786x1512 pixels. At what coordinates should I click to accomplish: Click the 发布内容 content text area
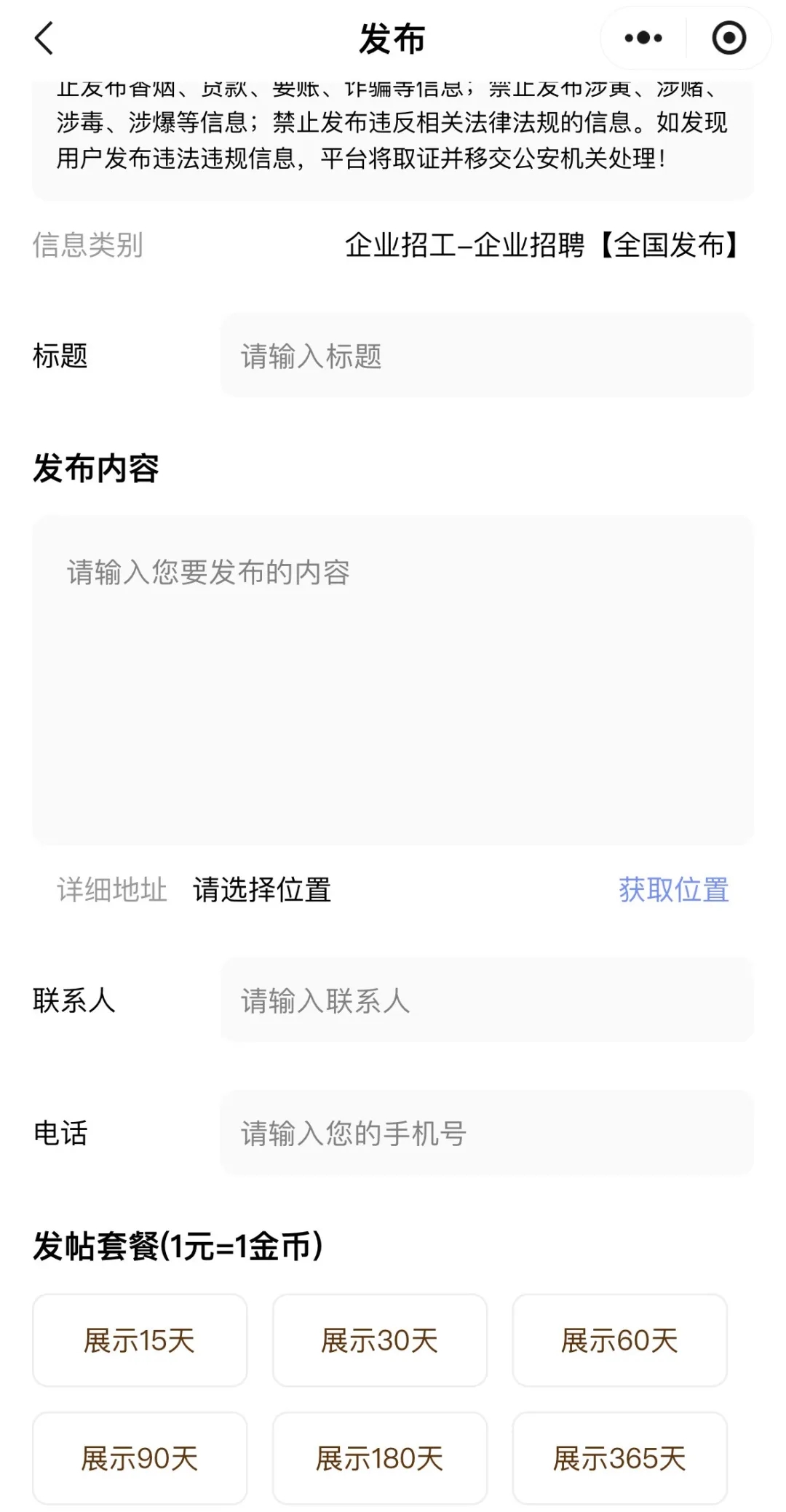(x=393, y=677)
